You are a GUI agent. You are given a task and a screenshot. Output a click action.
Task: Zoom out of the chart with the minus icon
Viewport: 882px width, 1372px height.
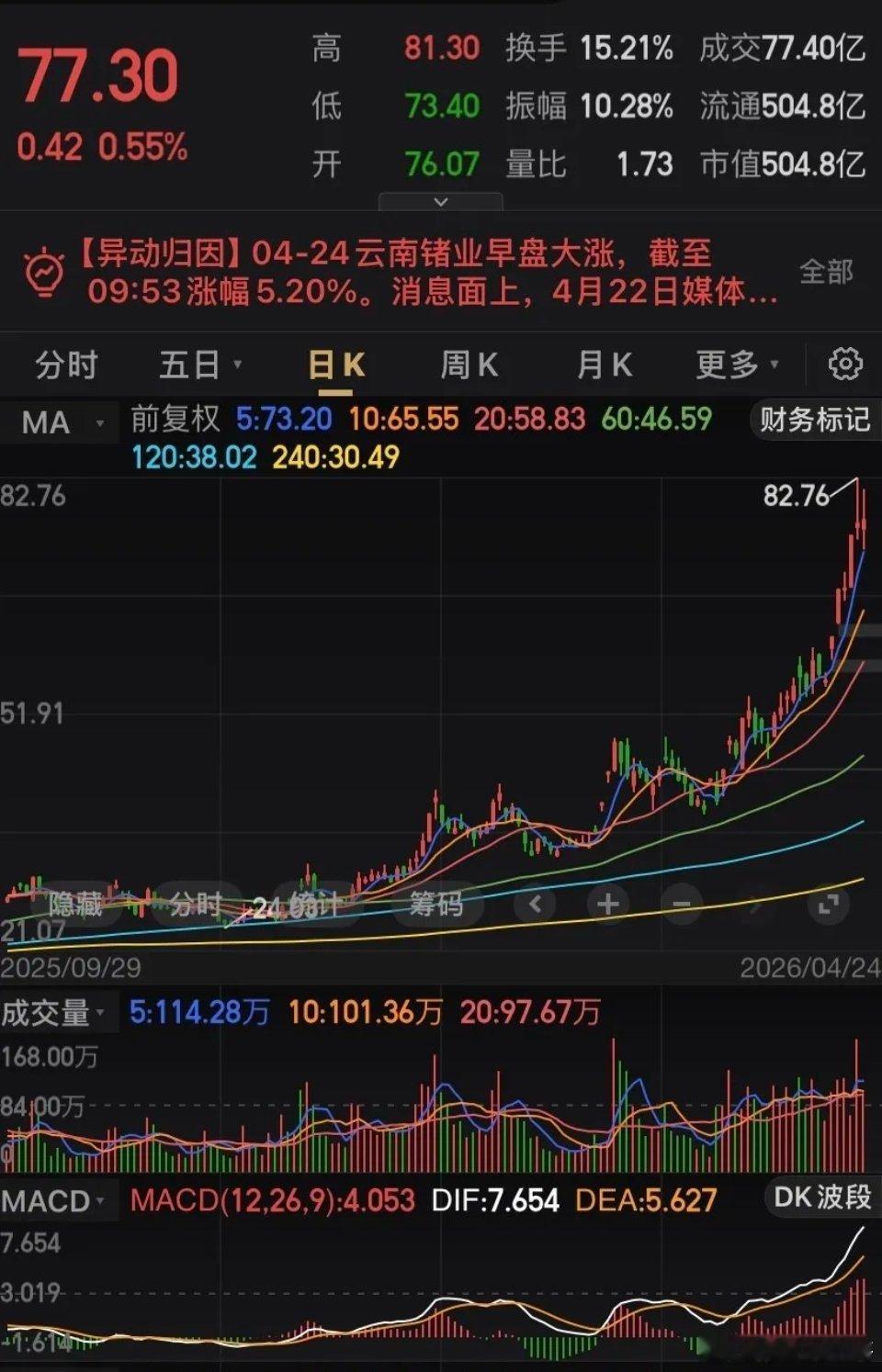(680, 905)
